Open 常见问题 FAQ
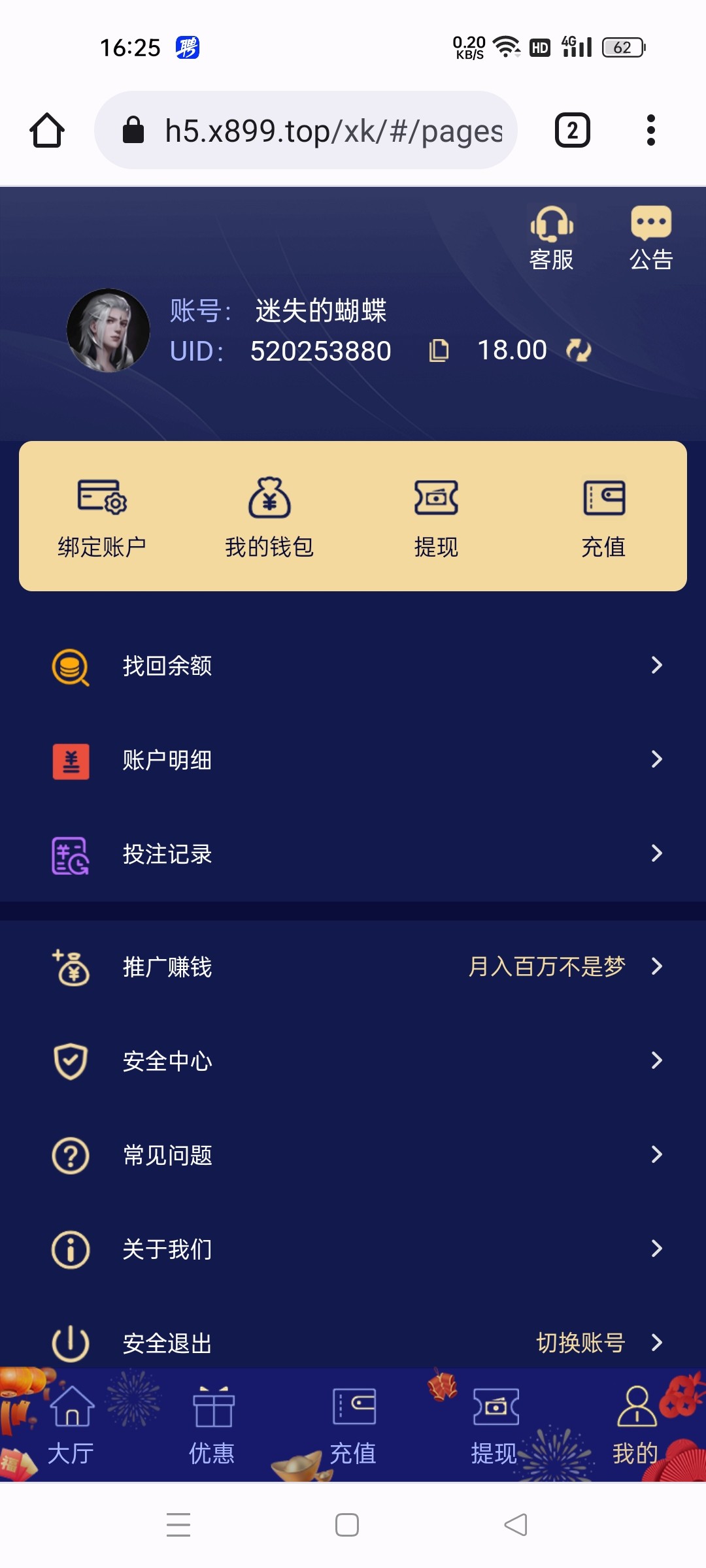The width and height of the screenshot is (706, 1568). tap(353, 1155)
